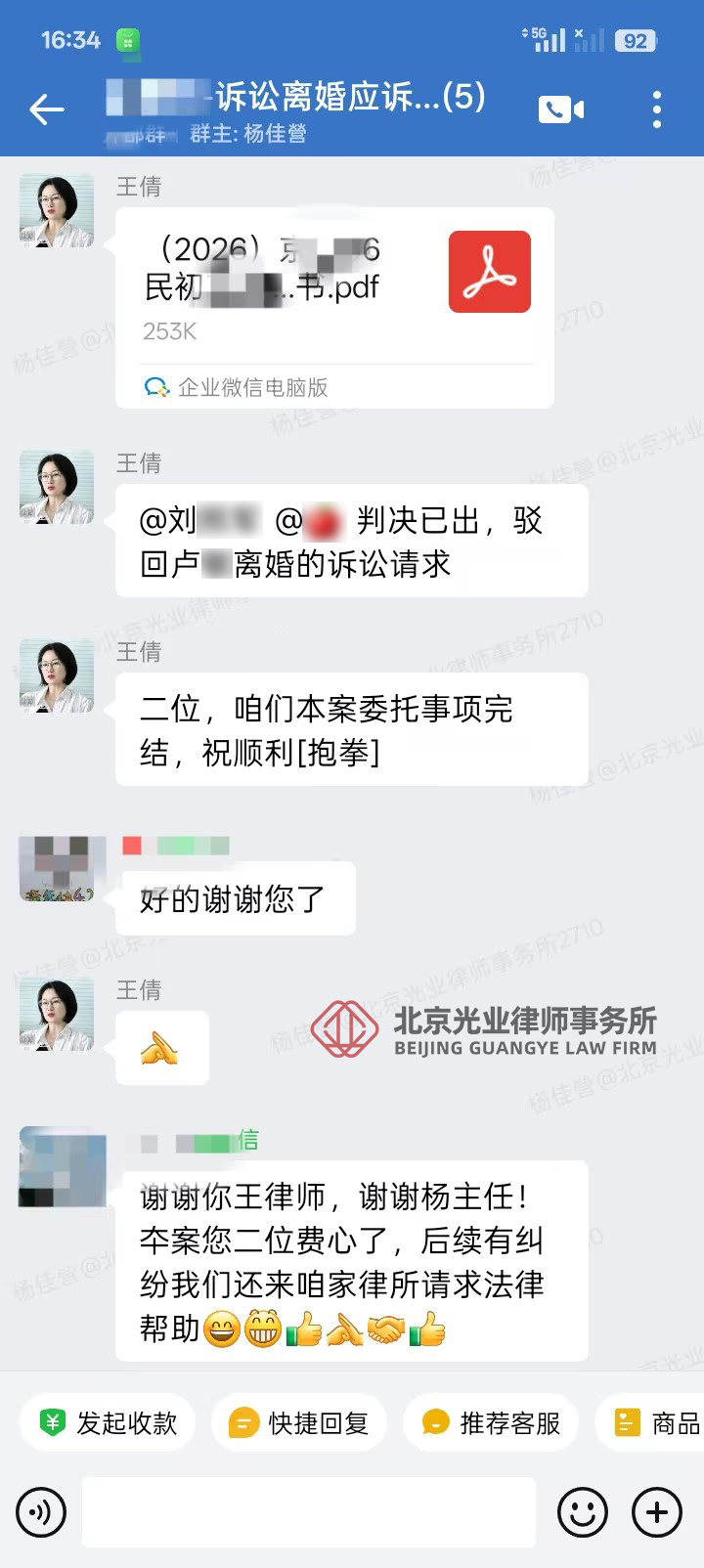Tap the 🙏 emoji message from 王倩

tap(160, 1046)
